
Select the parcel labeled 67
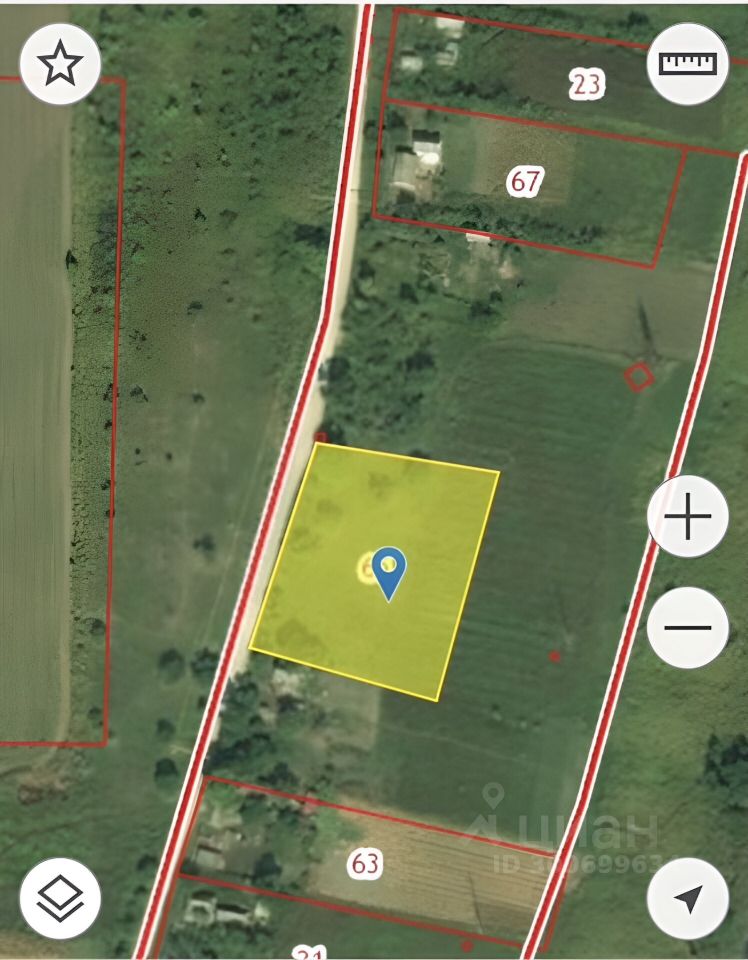click(525, 182)
